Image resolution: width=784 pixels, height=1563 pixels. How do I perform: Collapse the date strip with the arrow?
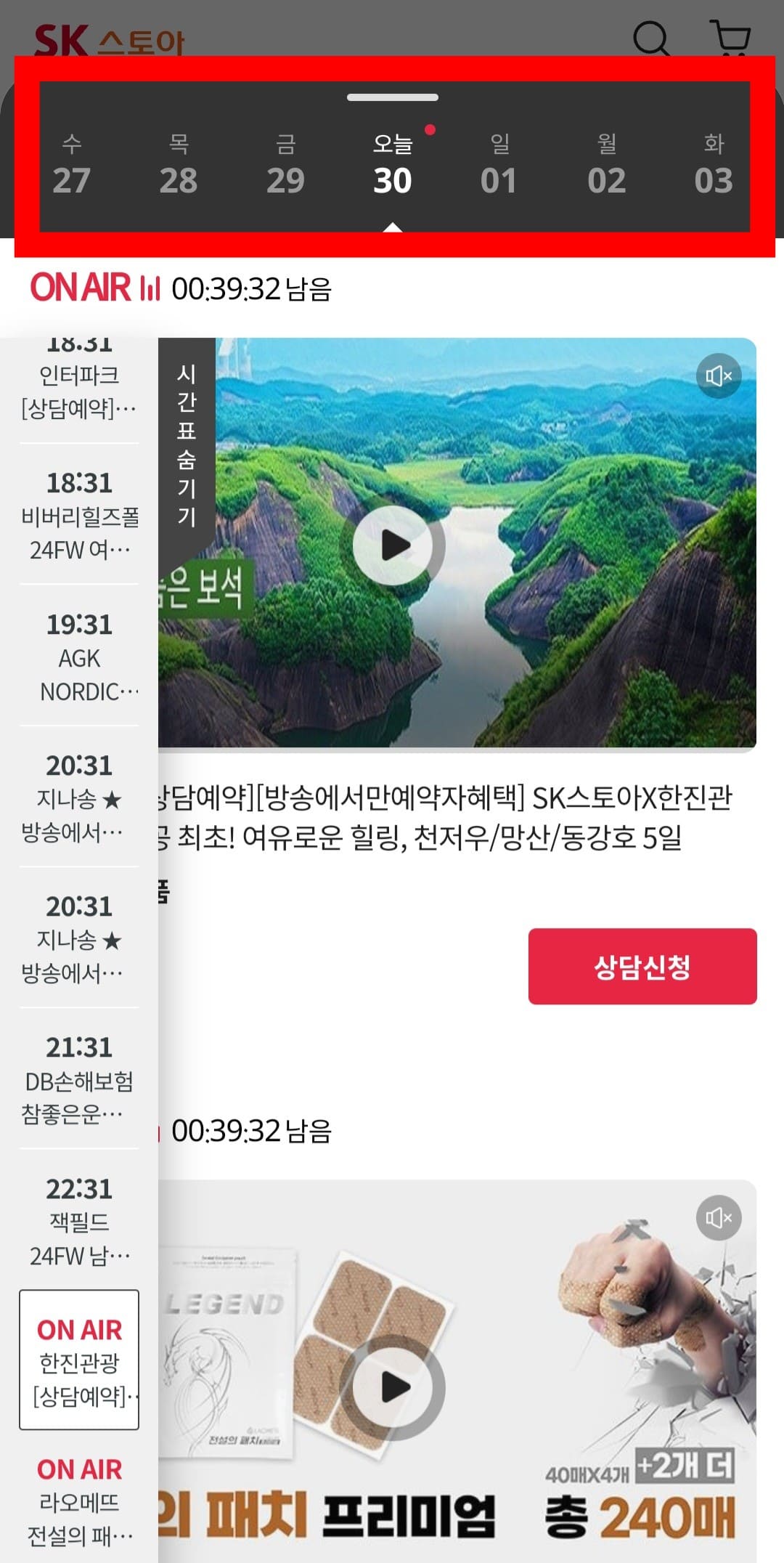point(392,224)
